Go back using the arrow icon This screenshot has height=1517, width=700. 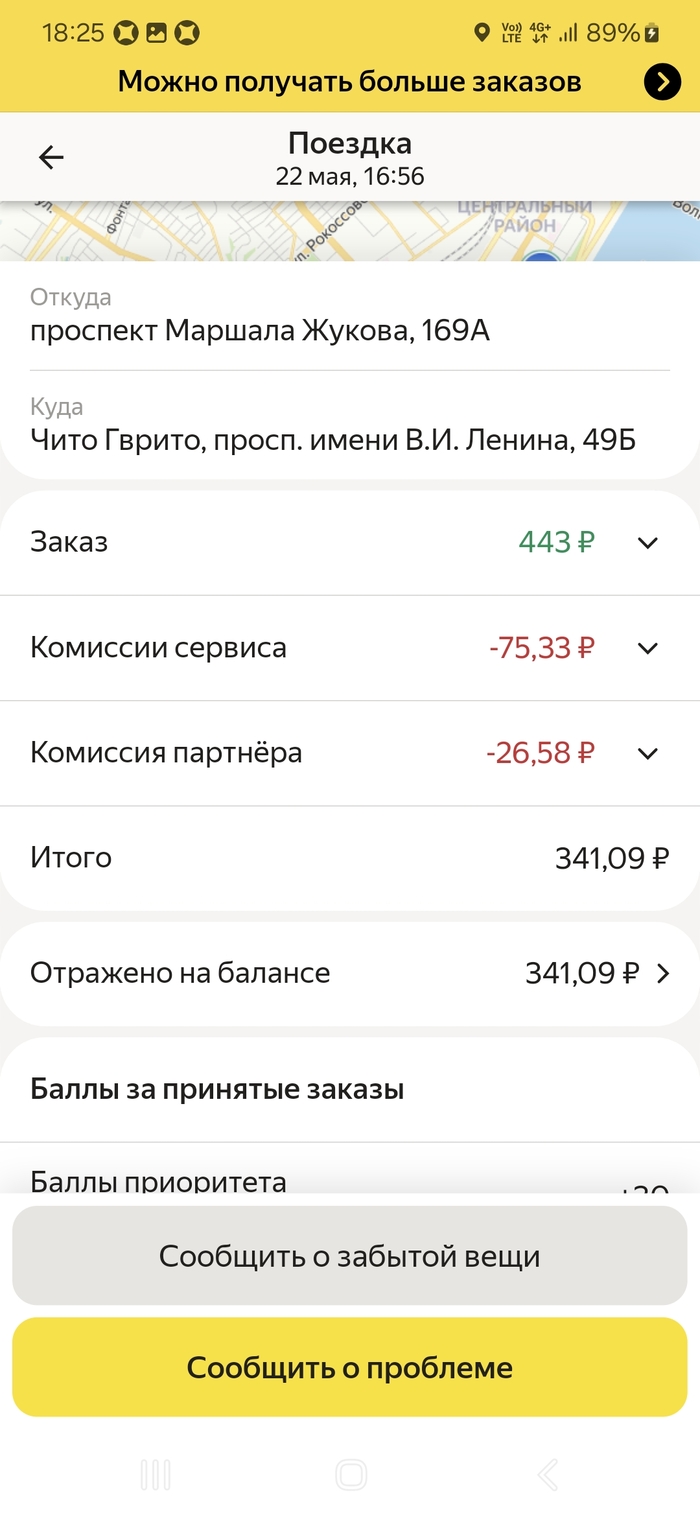51,157
